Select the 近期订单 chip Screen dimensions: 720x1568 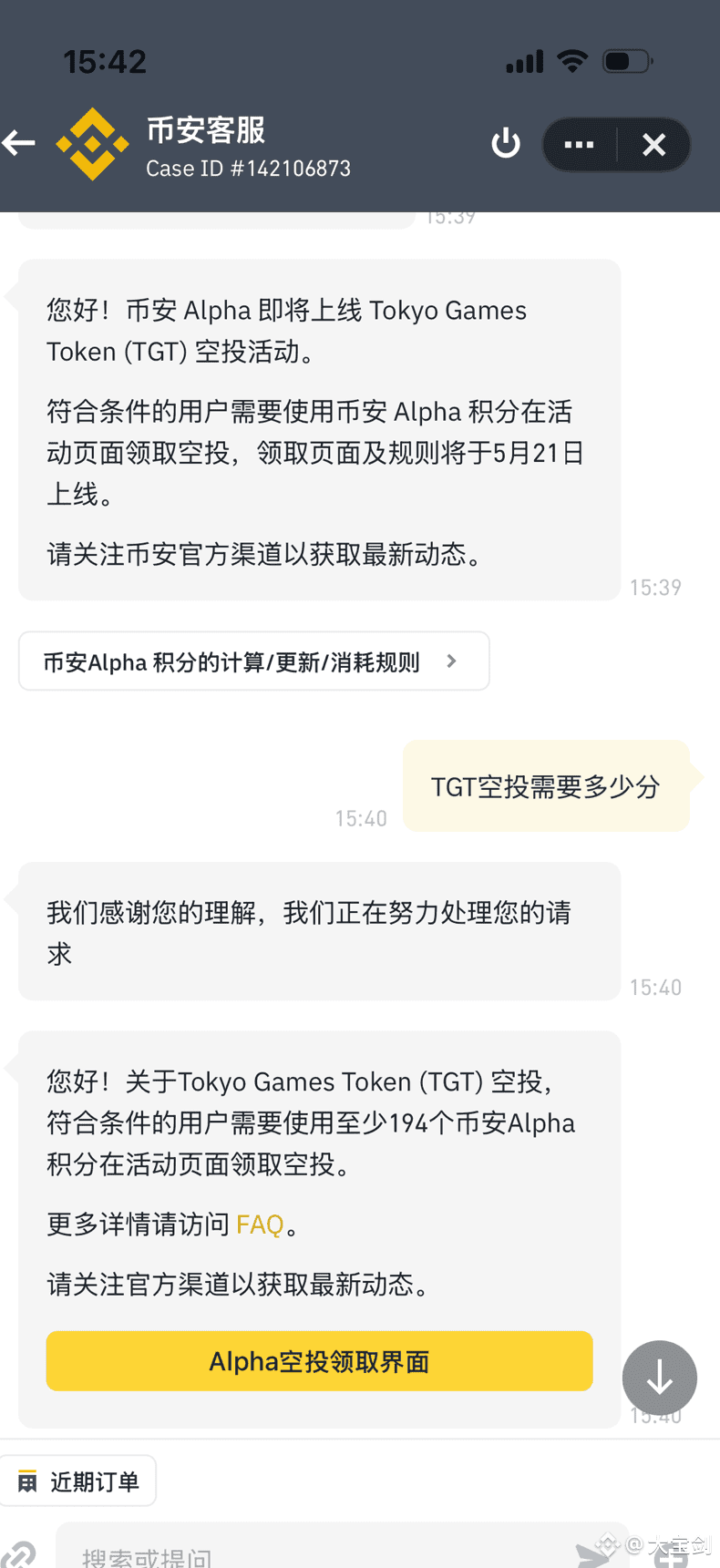[78, 1481]
